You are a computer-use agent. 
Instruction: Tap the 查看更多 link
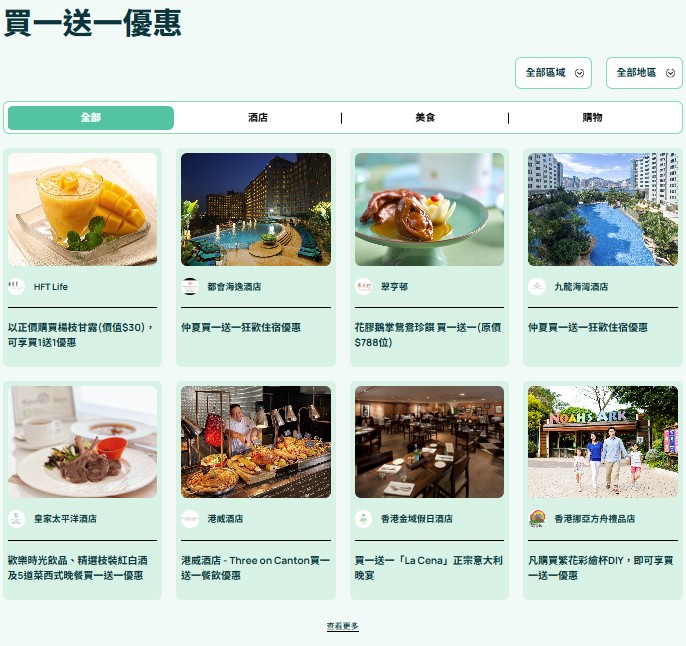(342, 626)
